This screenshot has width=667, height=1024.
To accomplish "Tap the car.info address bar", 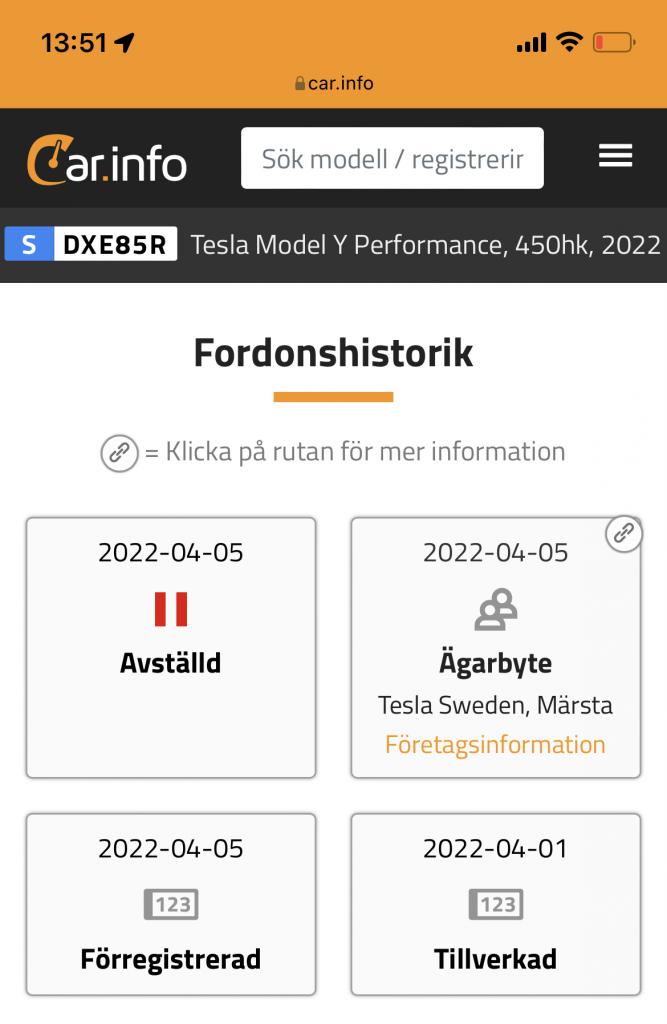I will pyautogui.click(x=334, y=83).
